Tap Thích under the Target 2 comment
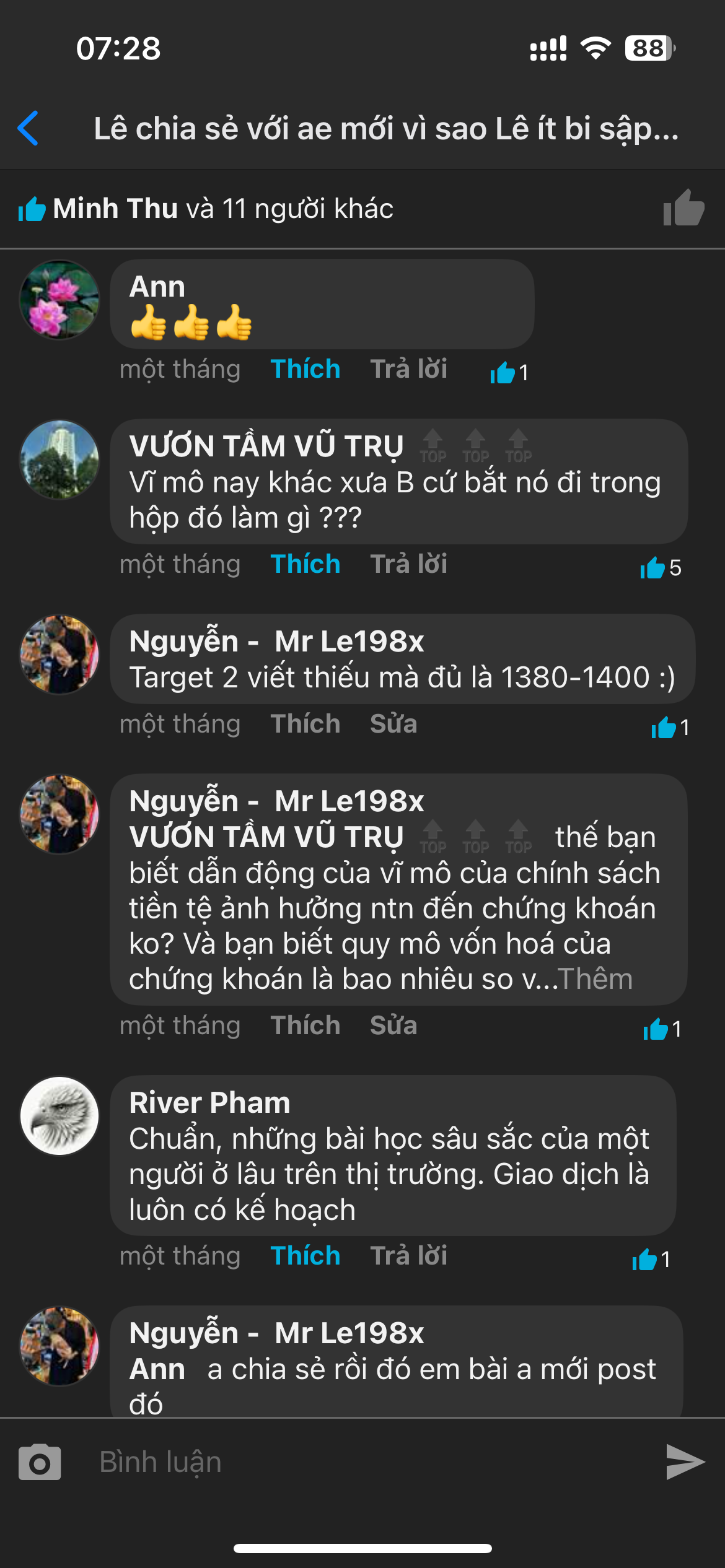 pyautogui.click(x=305, y=724)
